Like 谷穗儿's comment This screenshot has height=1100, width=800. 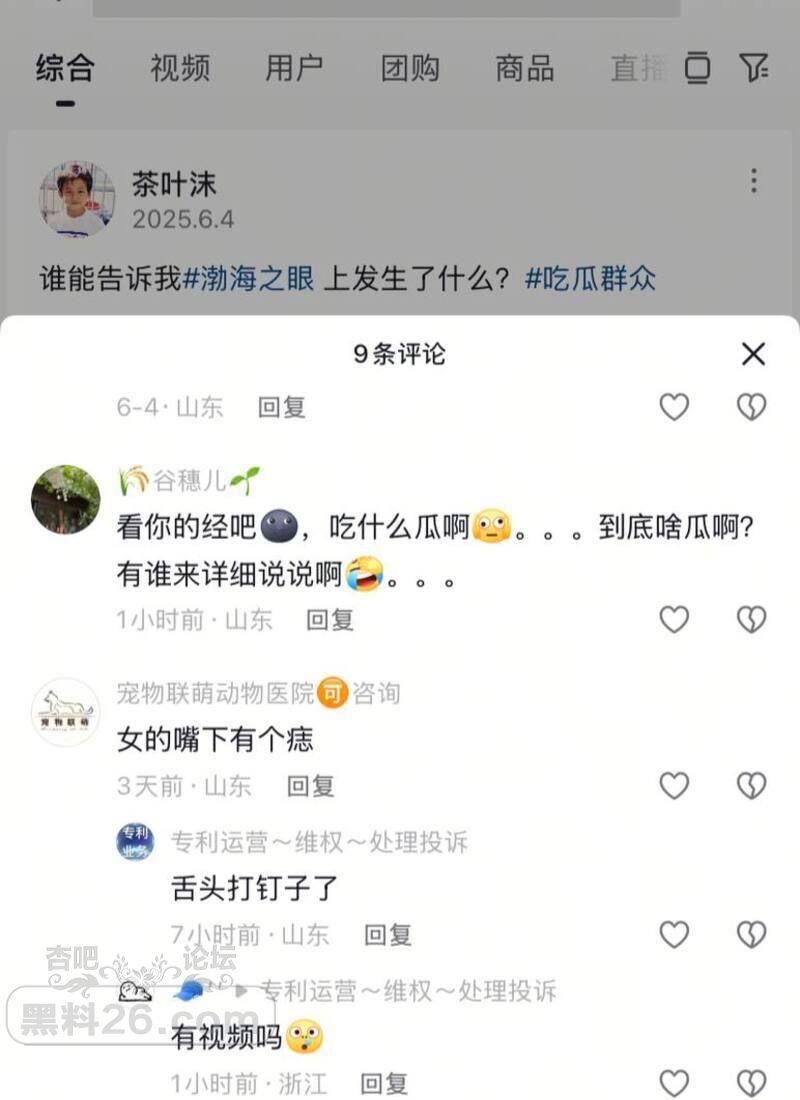tap(674, 620)
